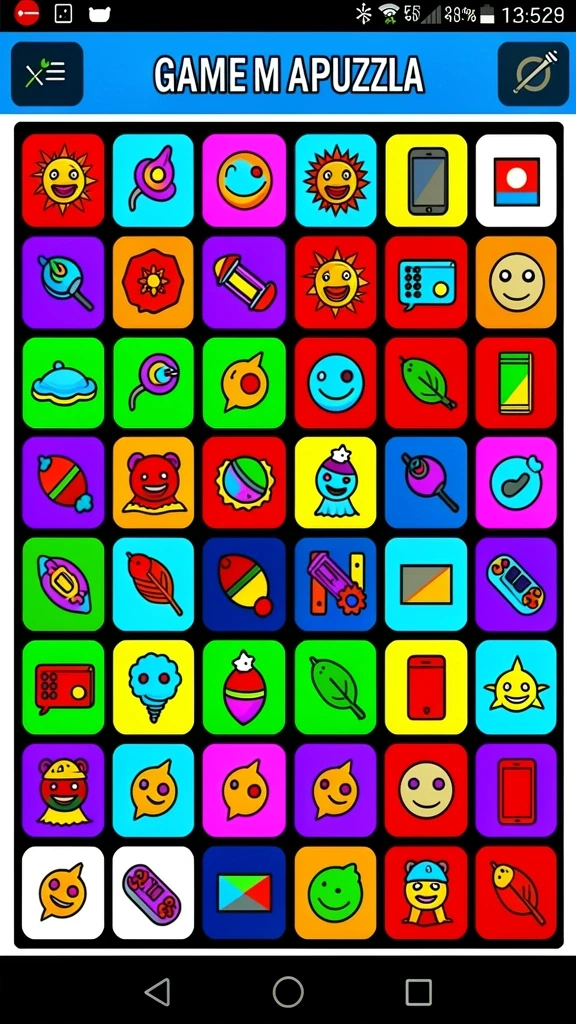Open the menu icon in the header
The width and height of the screenshot is (576, 1024).
click(x=47, y=74)
